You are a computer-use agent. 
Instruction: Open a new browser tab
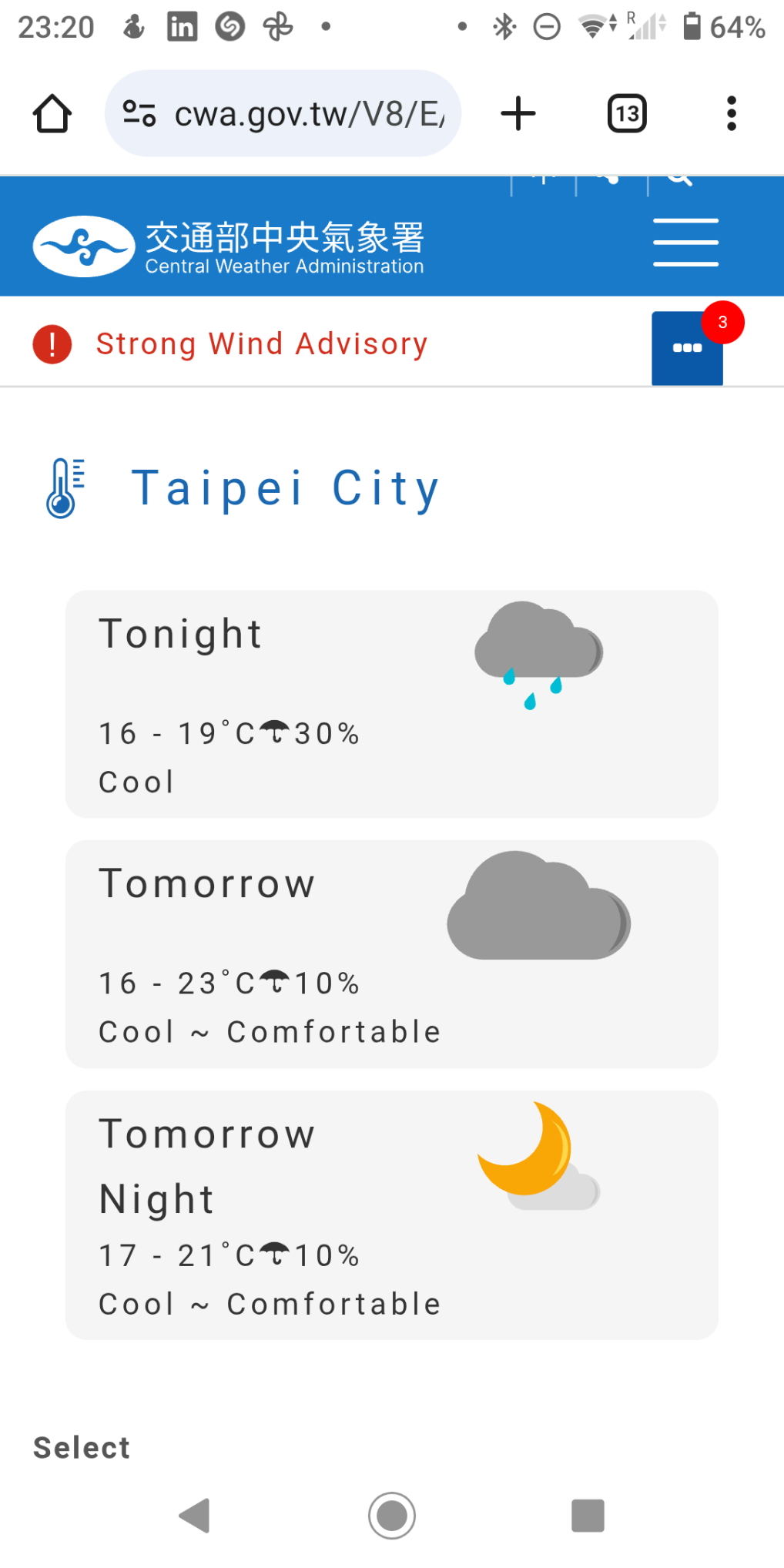[x=518, y=114]
